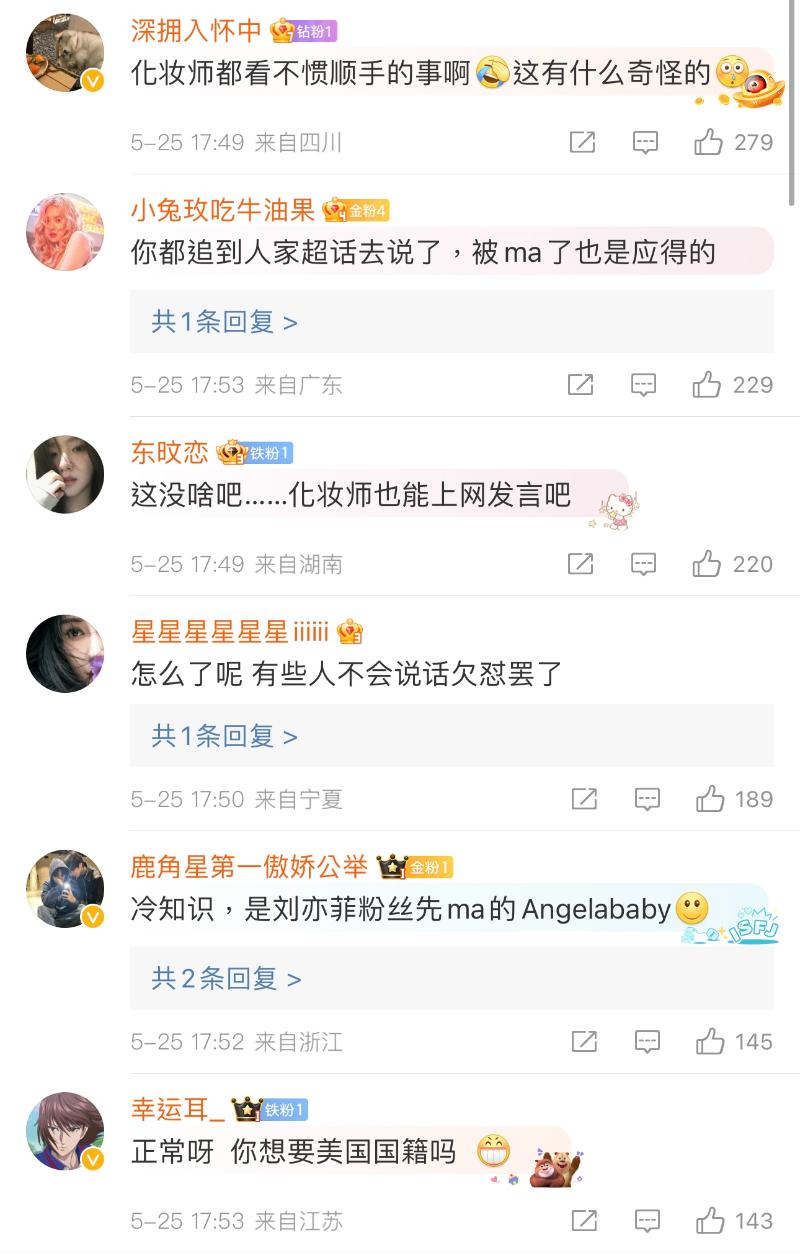Reply to 幸运耳_'s comment
The width and height of the screenshot is (800, 1256).
(x=647, y=1221)
